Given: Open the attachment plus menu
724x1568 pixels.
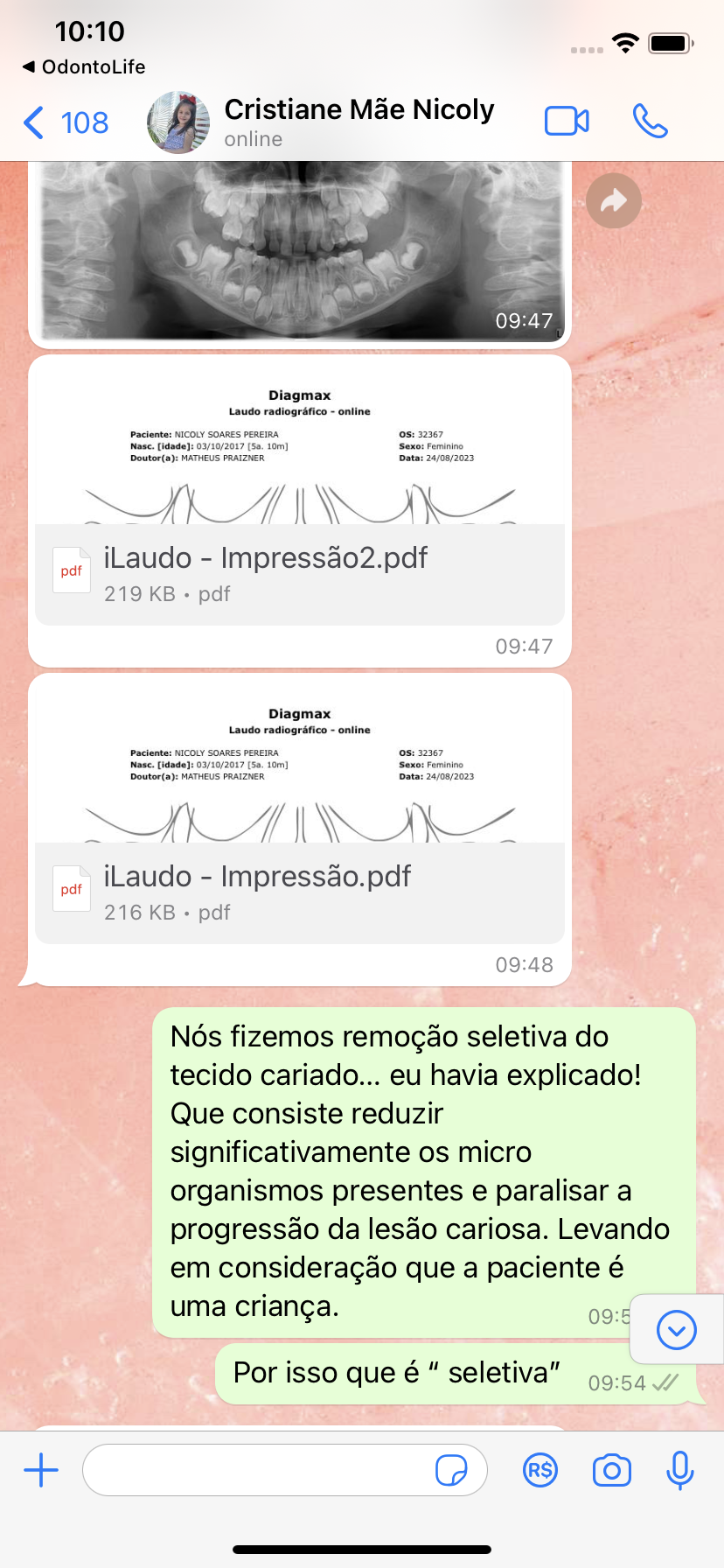Looking at the screenshot, I should click(41, 1470).
